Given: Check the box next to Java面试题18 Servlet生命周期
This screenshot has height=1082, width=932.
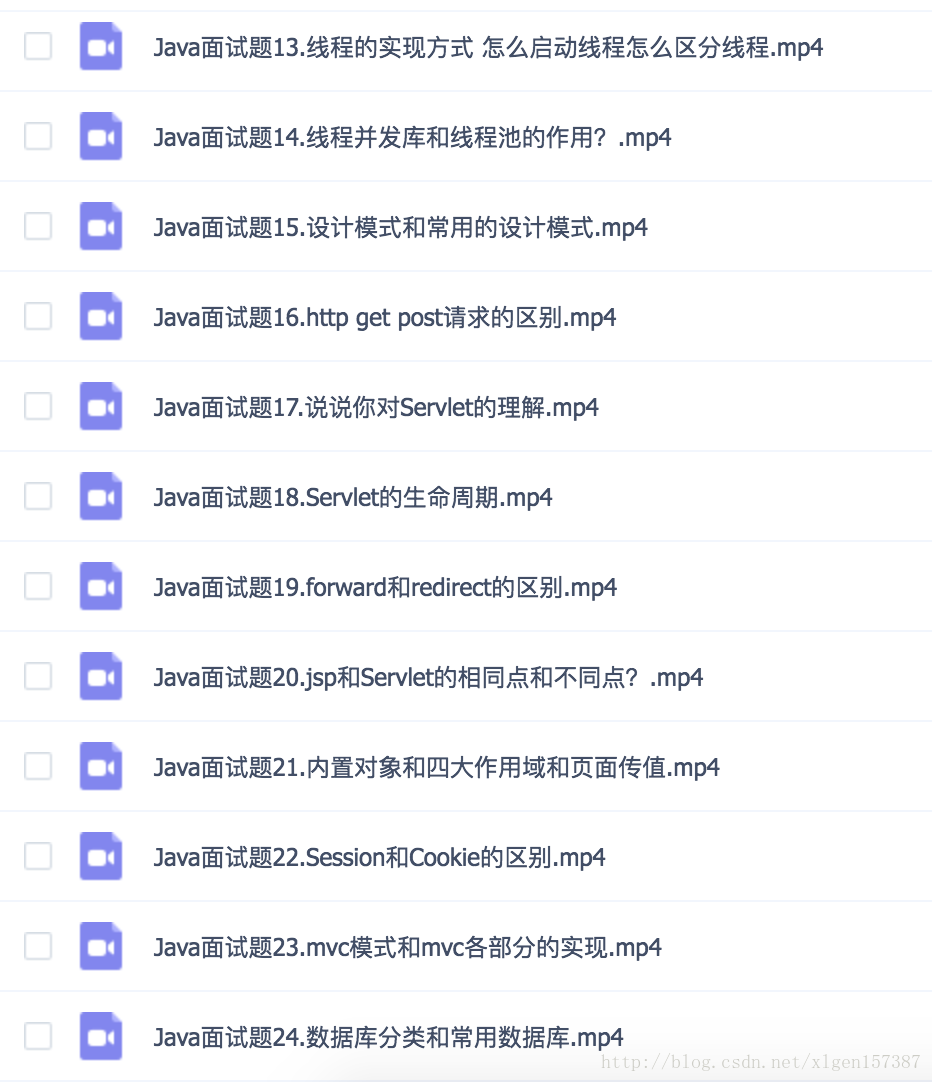Looking at the screenshot, I should 38,496.
